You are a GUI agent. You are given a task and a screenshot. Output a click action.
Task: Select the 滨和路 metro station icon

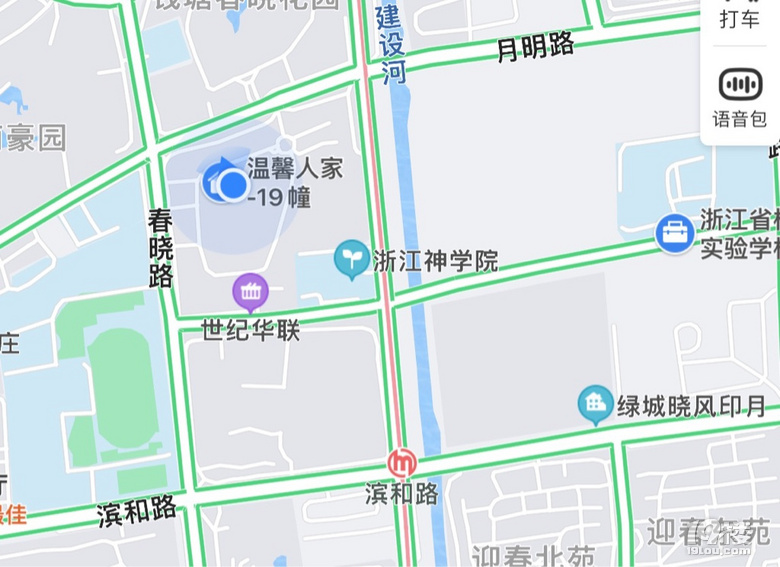tap(402, 463)
